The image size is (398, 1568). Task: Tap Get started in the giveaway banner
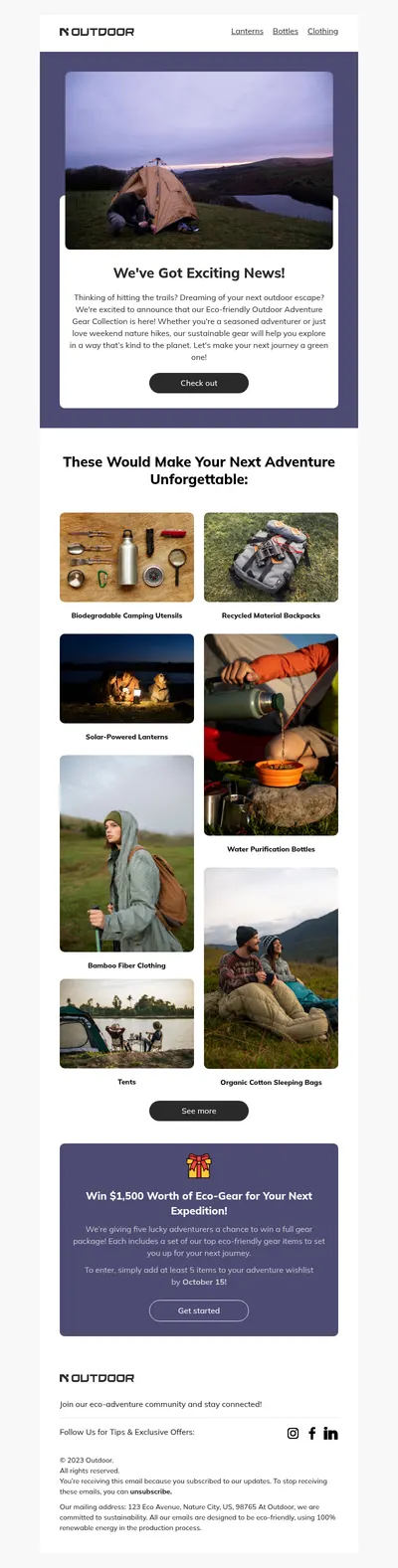click(199, 1310)
